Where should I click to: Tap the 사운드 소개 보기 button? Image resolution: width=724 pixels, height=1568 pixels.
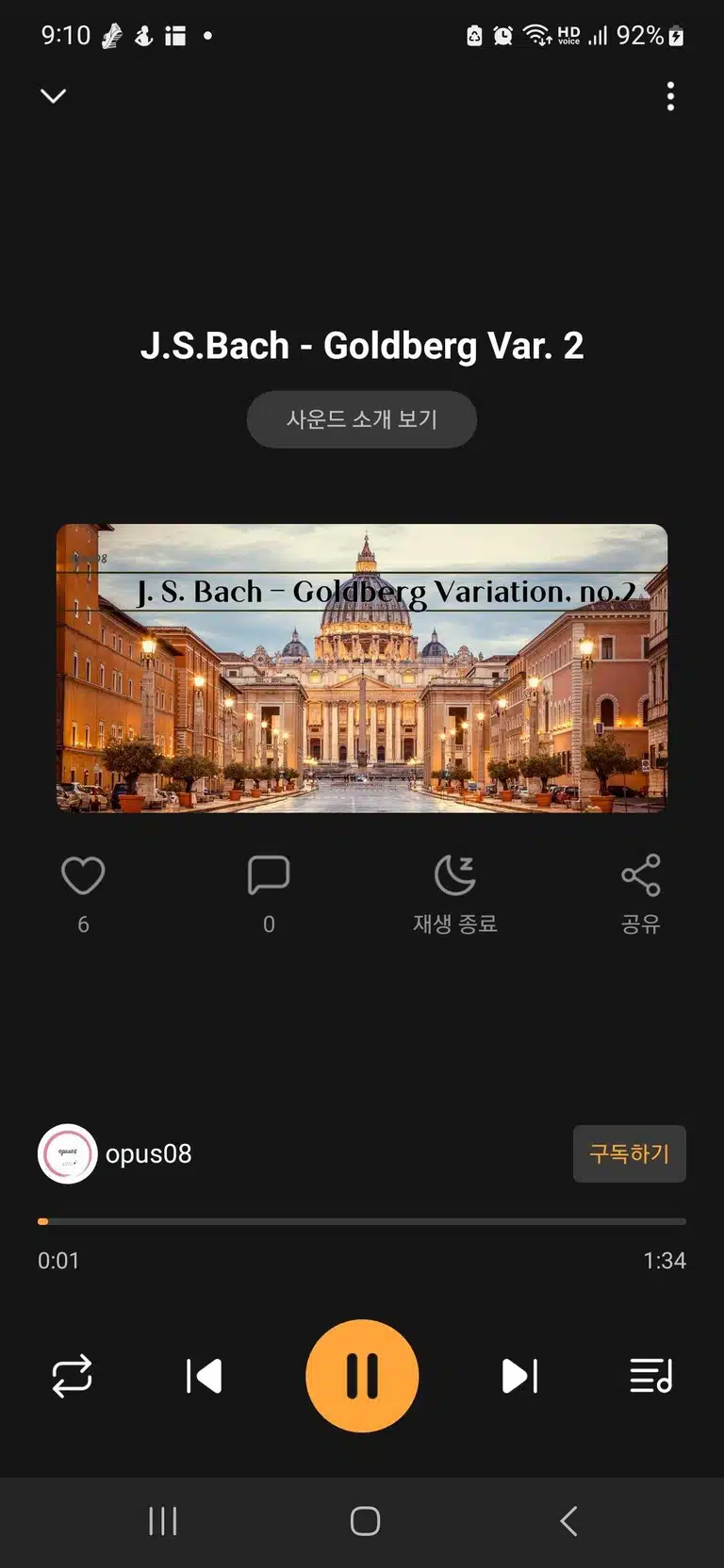tap(362, 419)
